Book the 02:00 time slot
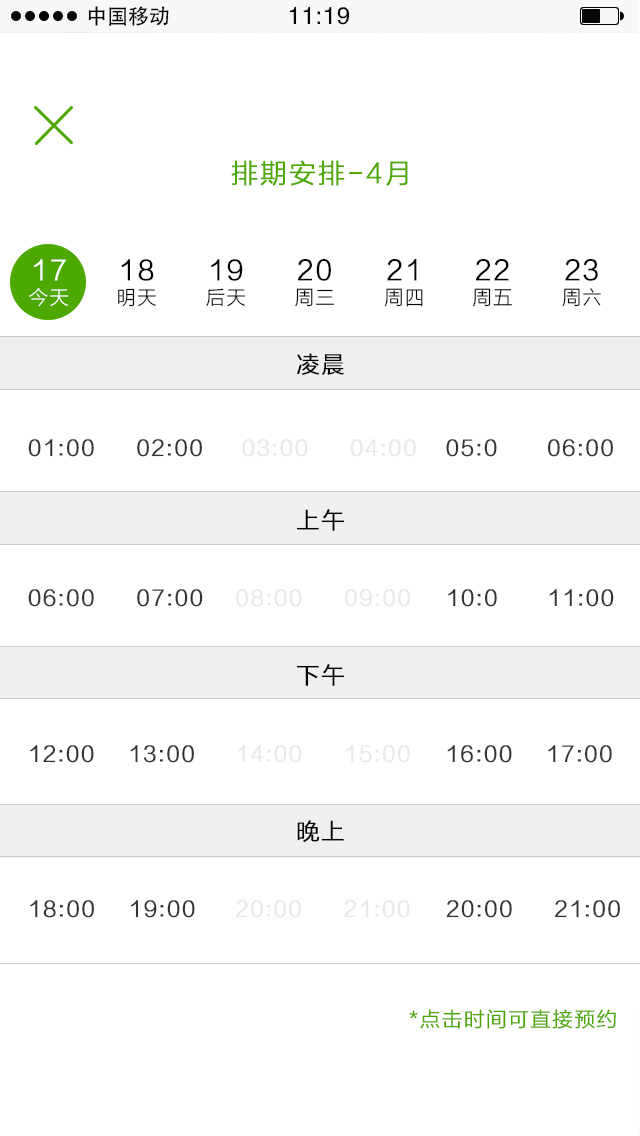 pyautogui.click(x=170, y=448)
